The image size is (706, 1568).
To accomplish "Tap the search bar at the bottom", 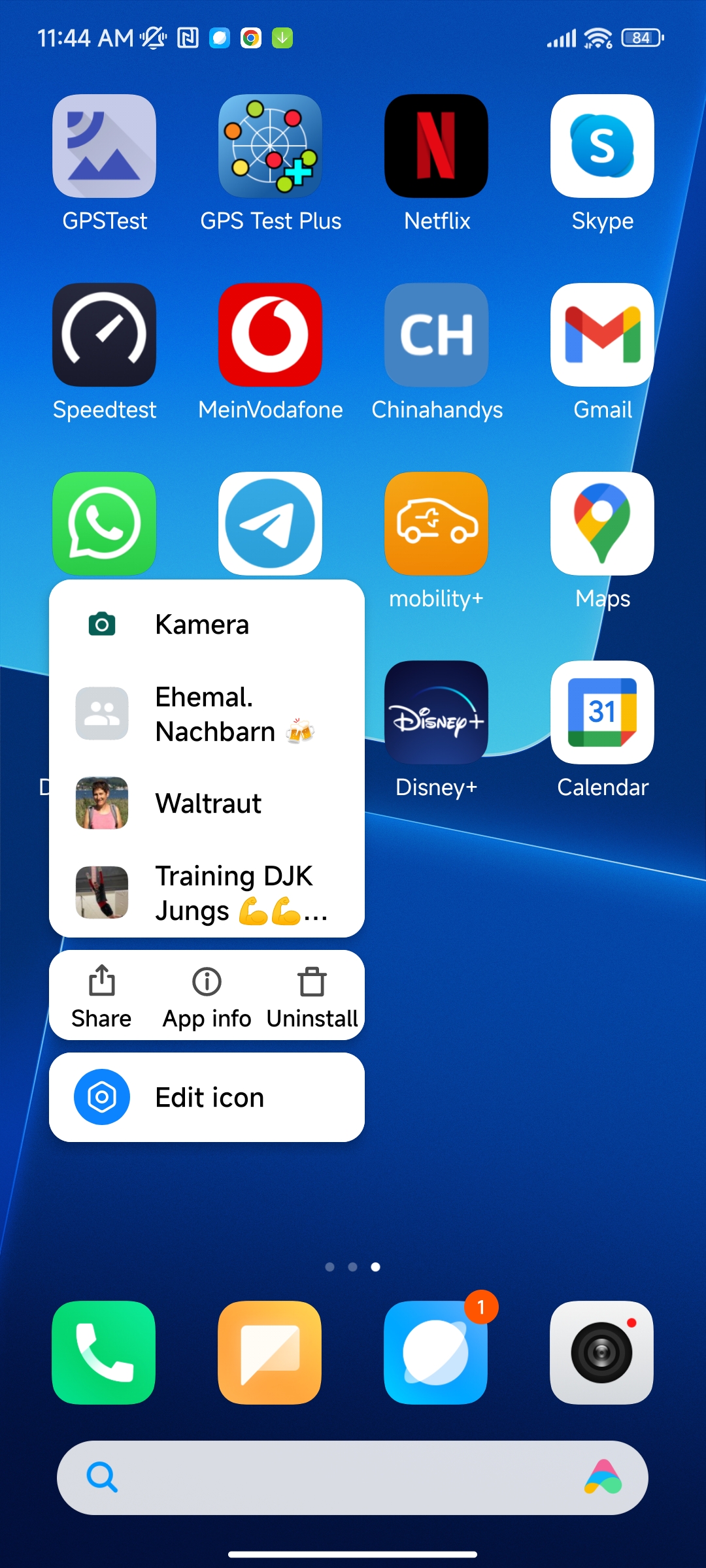I will pos(352,1478).
